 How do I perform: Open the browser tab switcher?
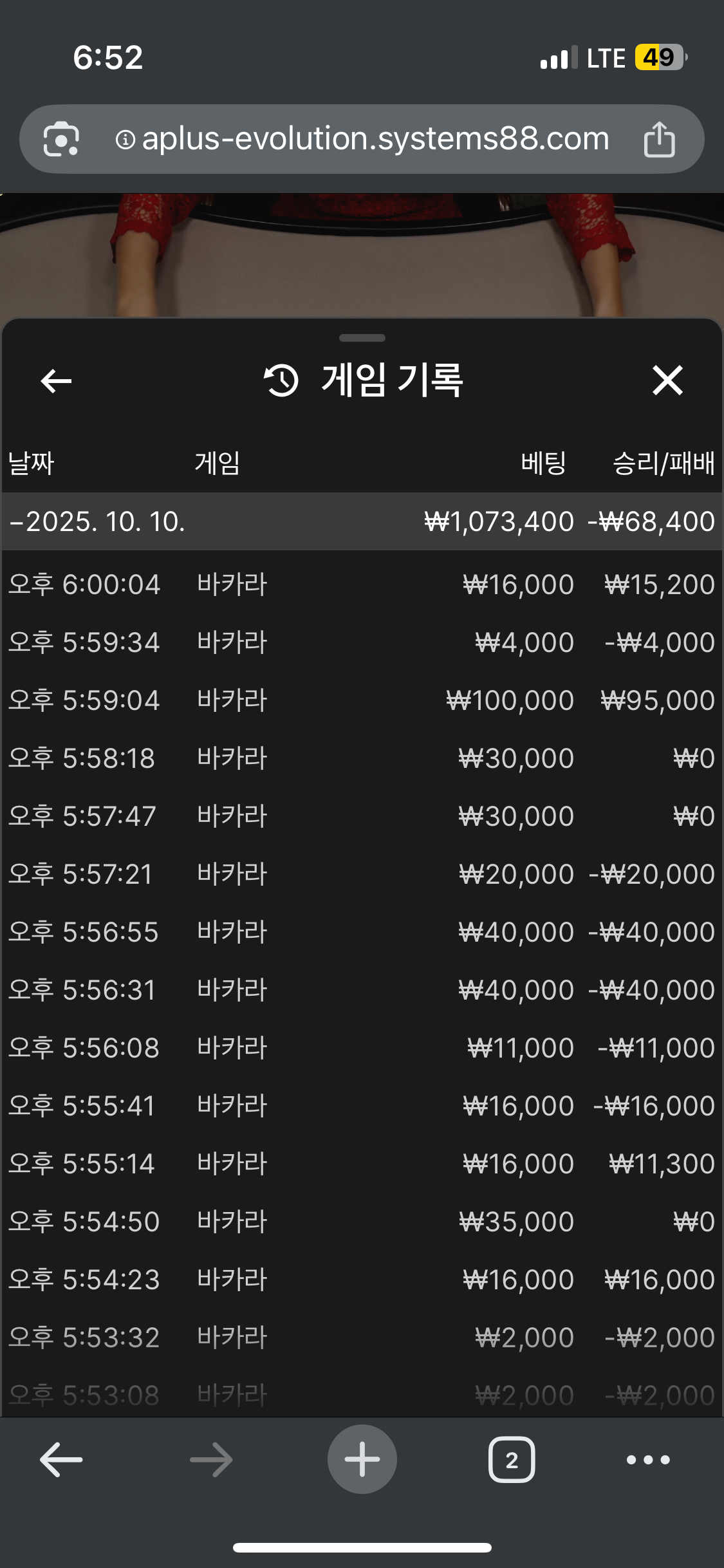512,1459
